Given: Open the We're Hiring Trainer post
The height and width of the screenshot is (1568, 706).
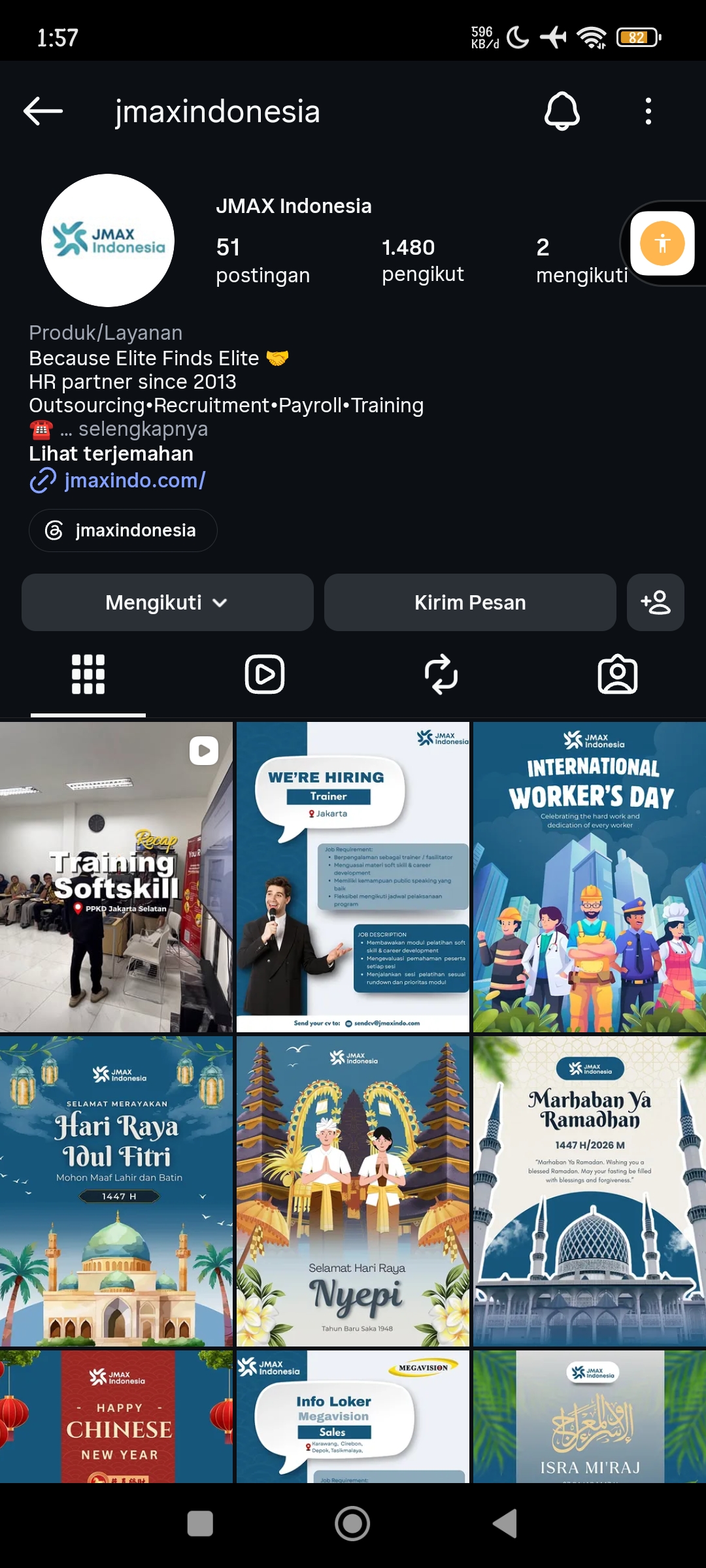Looking at the screenshot, I should (353, 877).
